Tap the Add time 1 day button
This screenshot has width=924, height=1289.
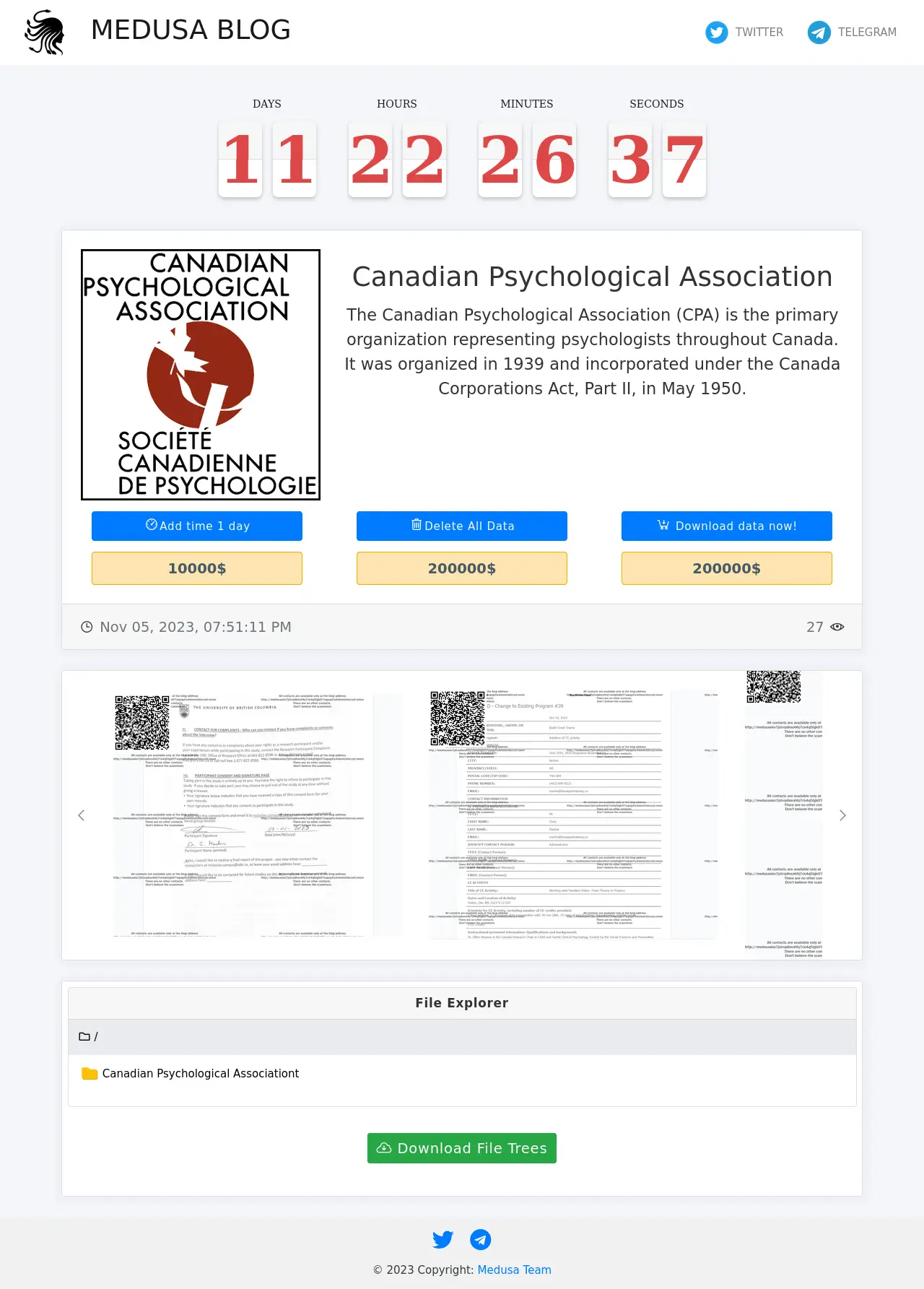click(x=197, y=526)
